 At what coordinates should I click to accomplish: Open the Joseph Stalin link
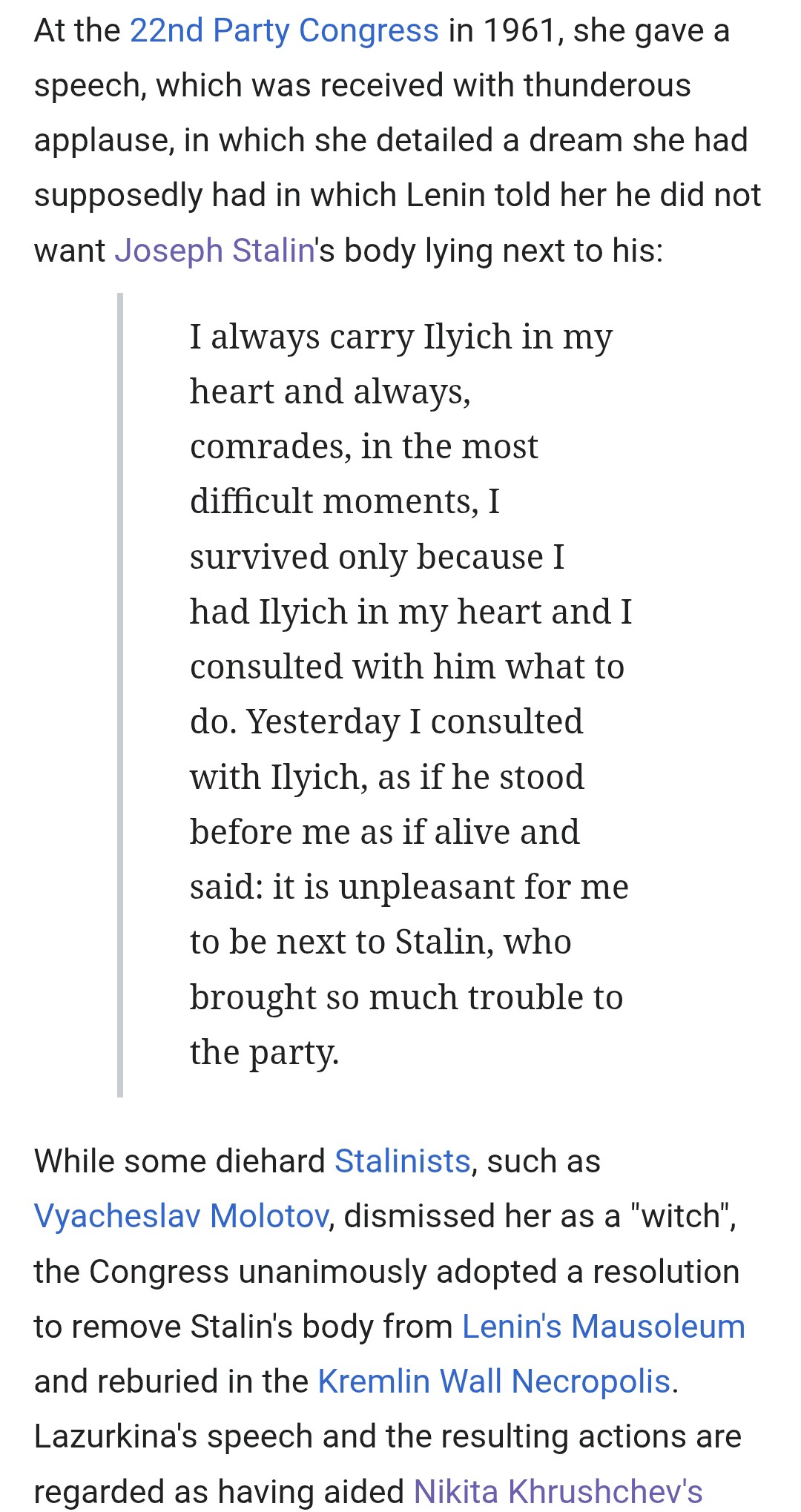(x=215, y=251)
